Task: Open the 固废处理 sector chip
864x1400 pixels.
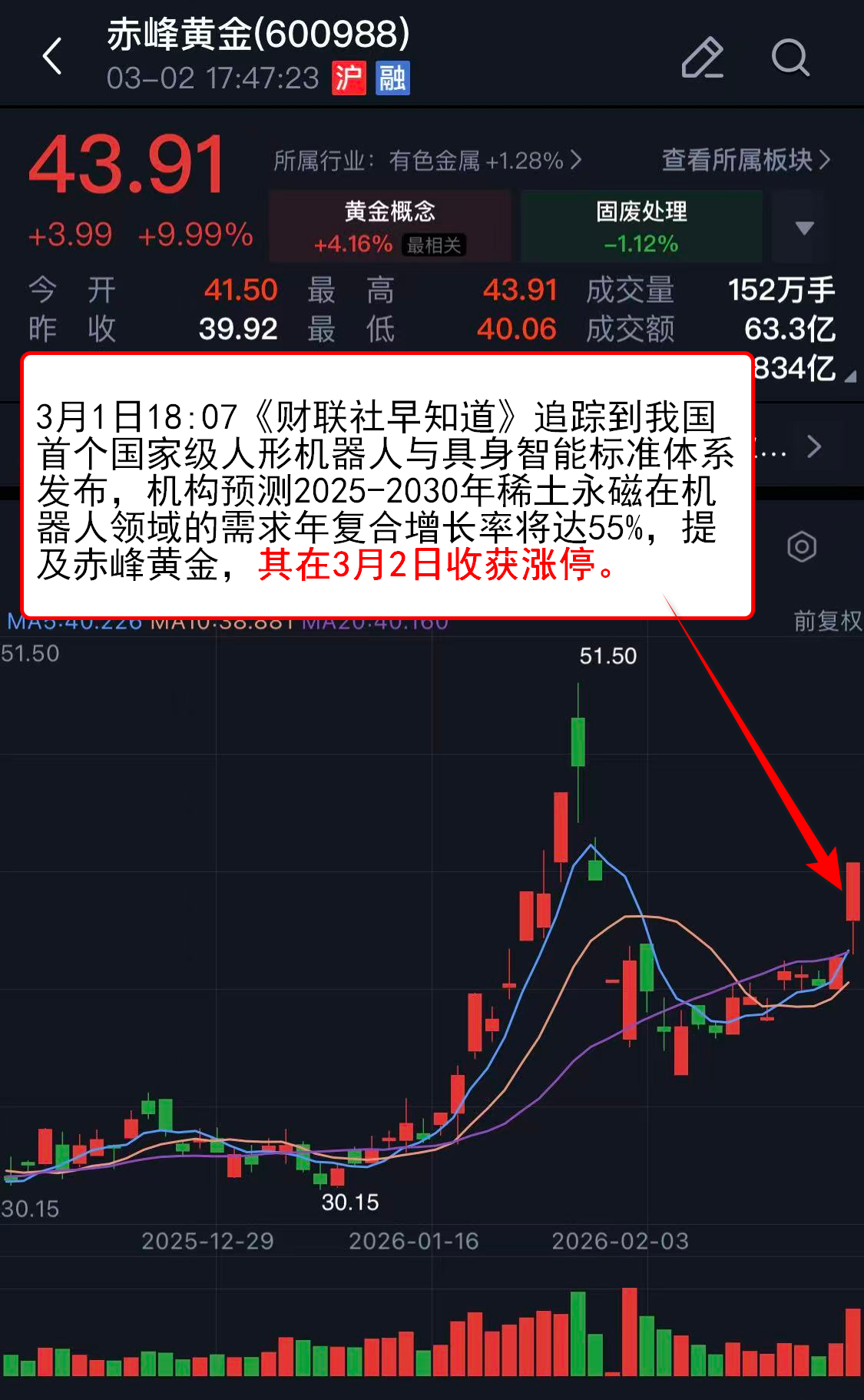Action: [x=641, y=227]
